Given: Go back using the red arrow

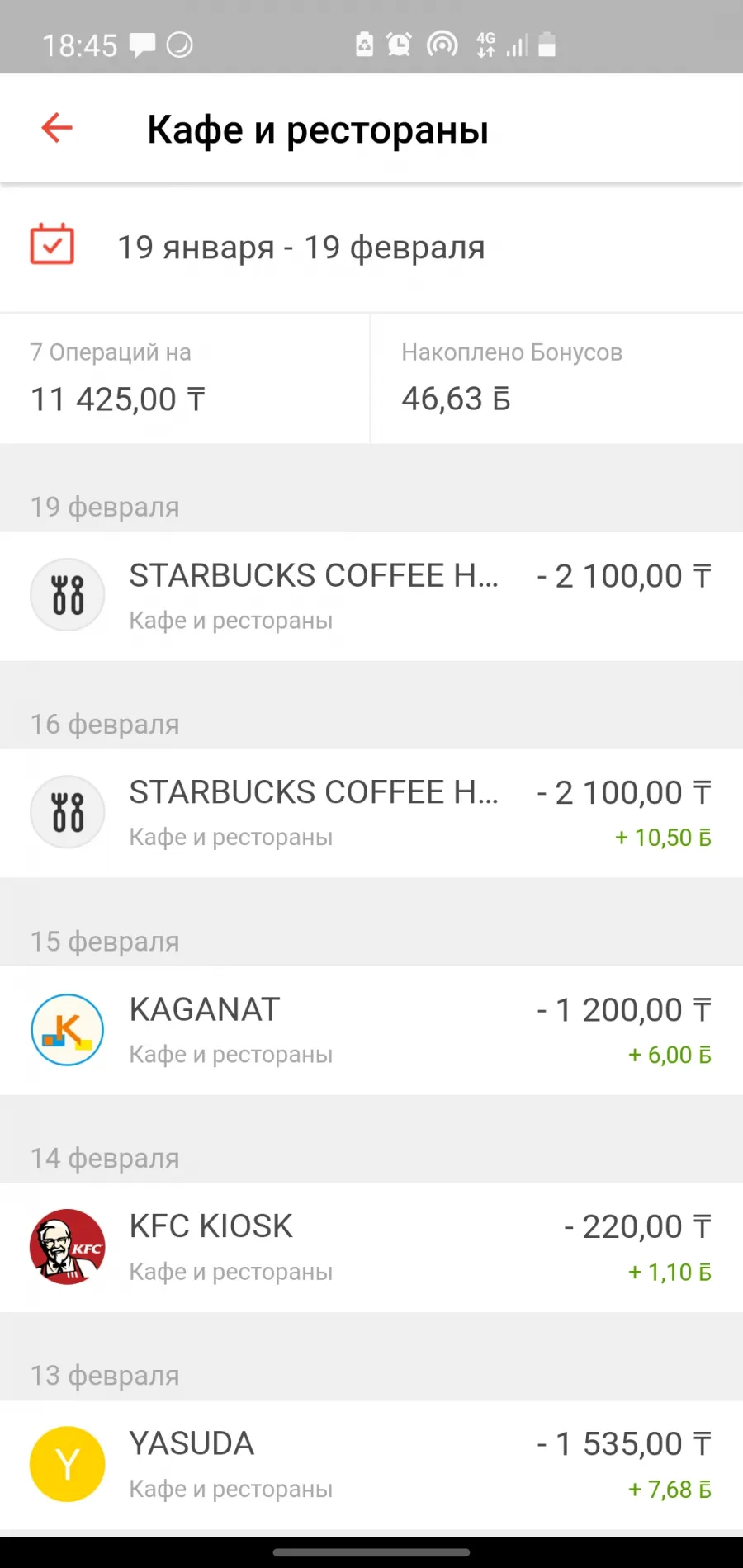Looking at the screenshot, I should [57, 128].
